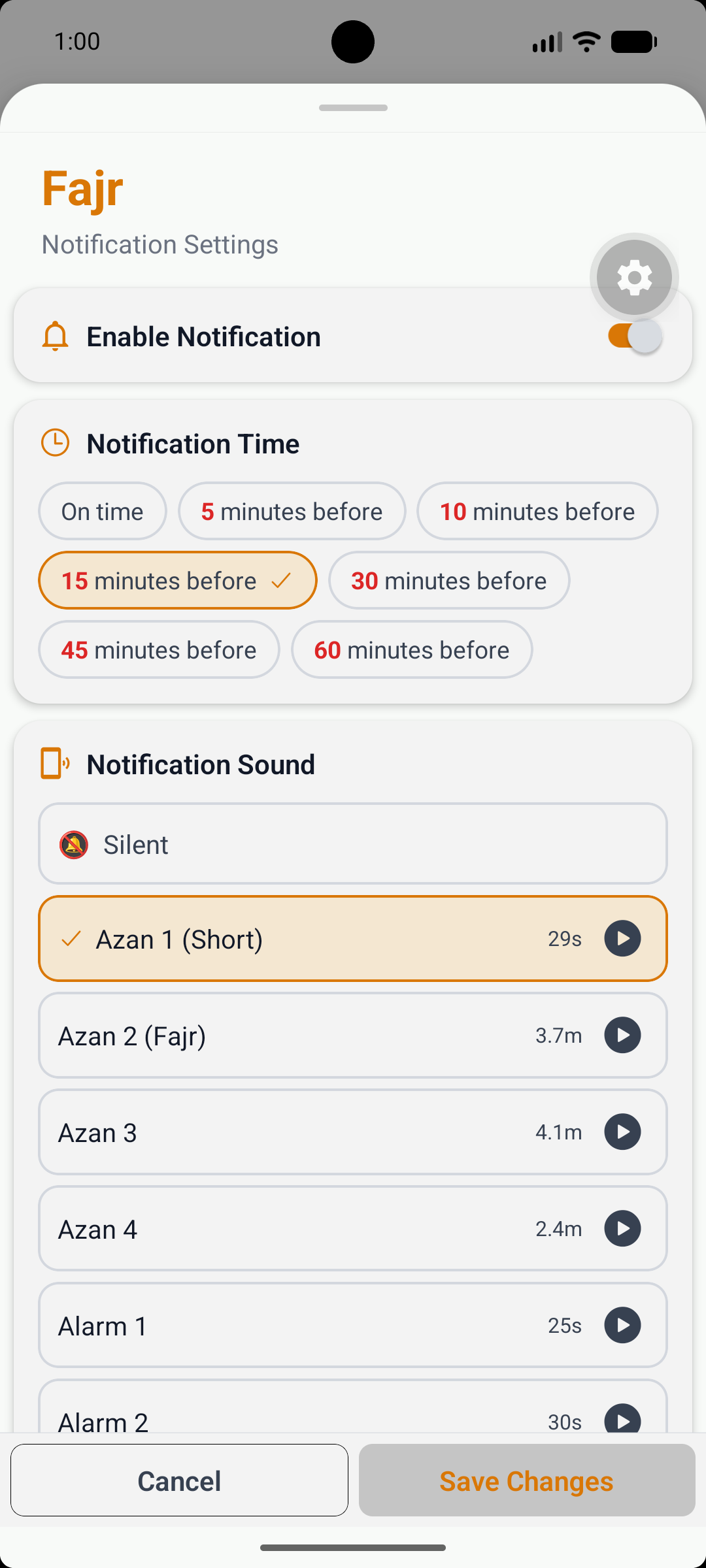706x1568 pixels.
Task: Tap Save Changes
Action: [527, 1480]
